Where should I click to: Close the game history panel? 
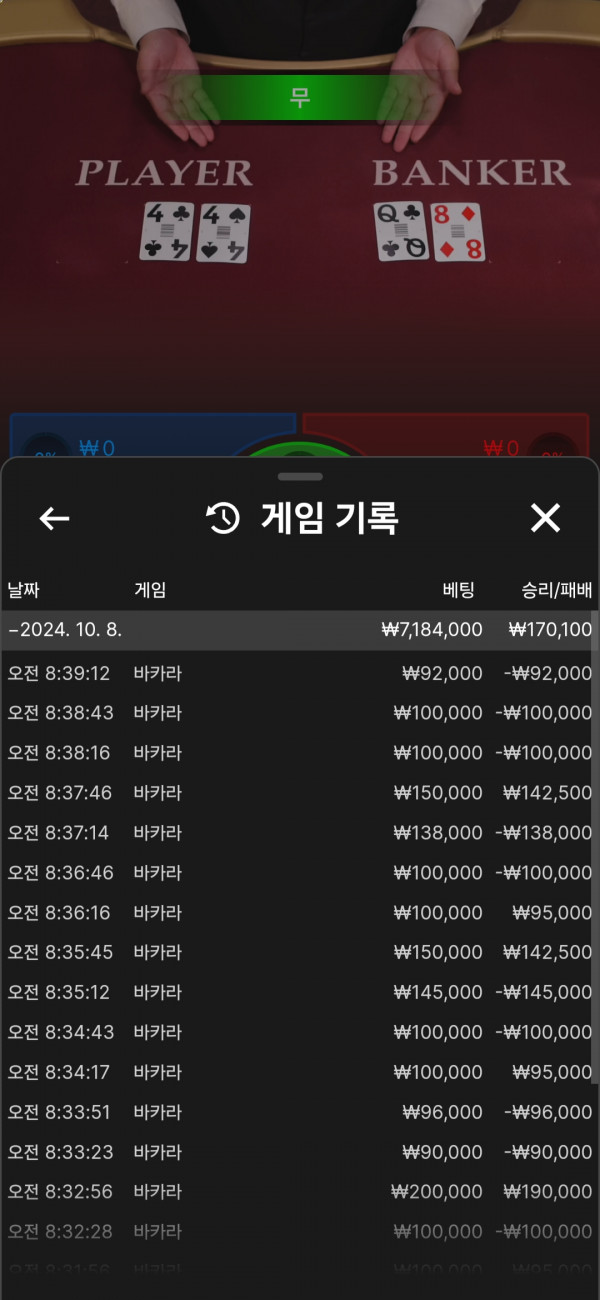545,518
